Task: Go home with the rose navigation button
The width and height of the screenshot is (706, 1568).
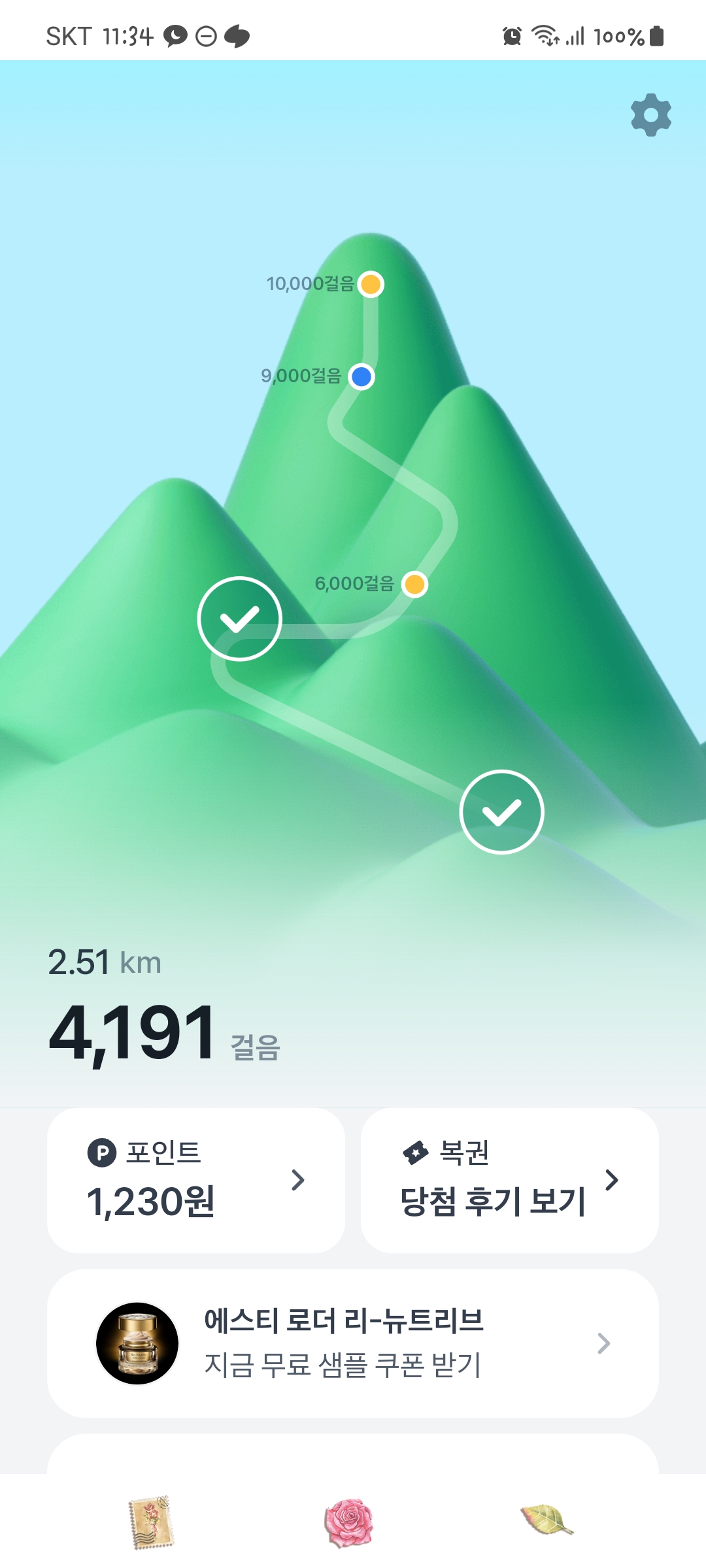Action: [349, 1522]
